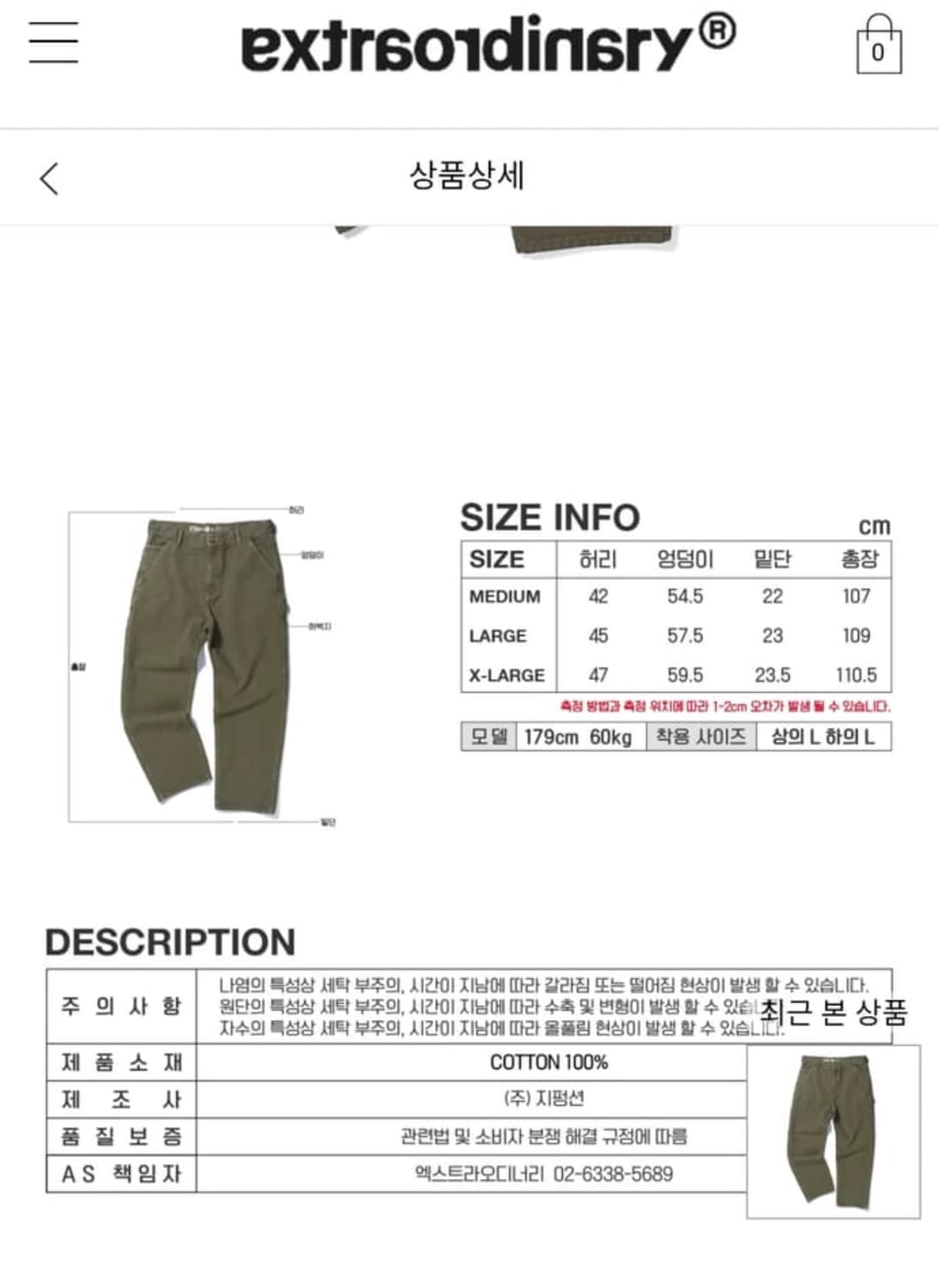Open the shopping bag cart icon
939x1288 pixels.
(x=877, y=45)
